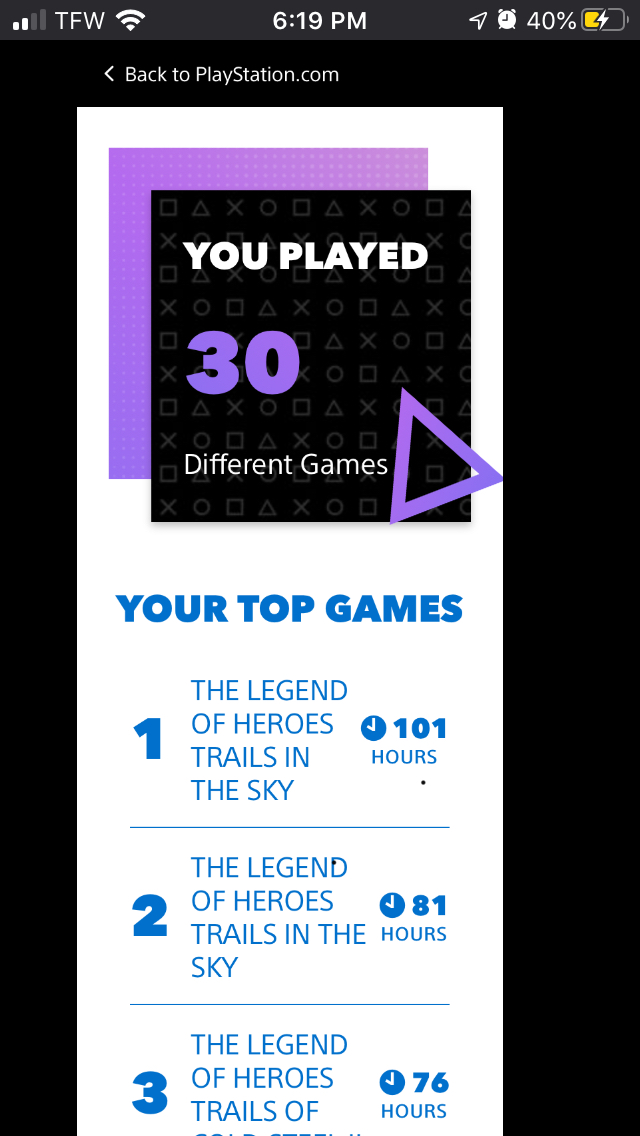The image size is (640, 1136).
Task: Go back to PlayStation.com
Action: (x=221, y=75)
